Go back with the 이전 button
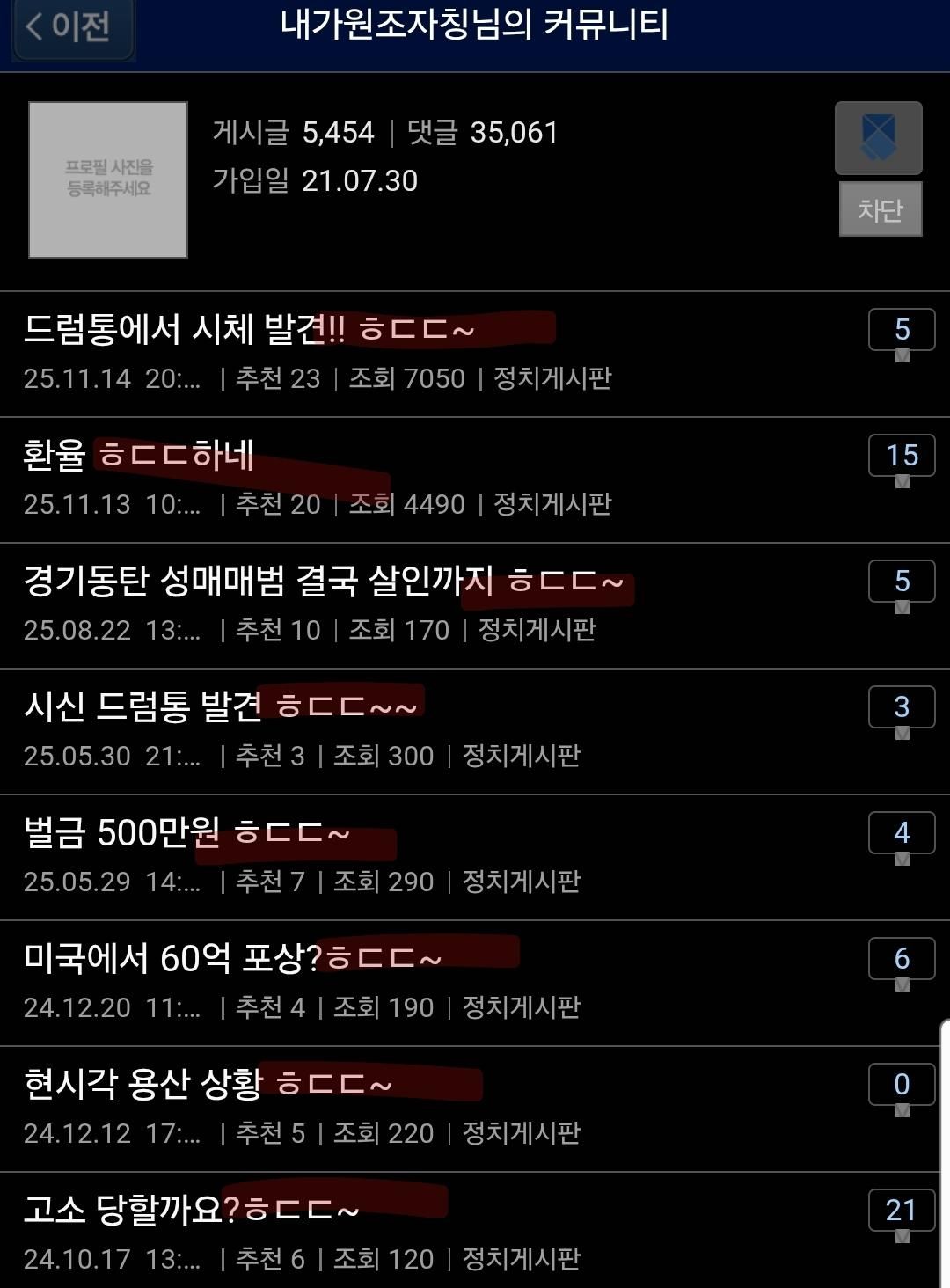This screenshot has height=1288, width=950. click(x=73, y=27)
